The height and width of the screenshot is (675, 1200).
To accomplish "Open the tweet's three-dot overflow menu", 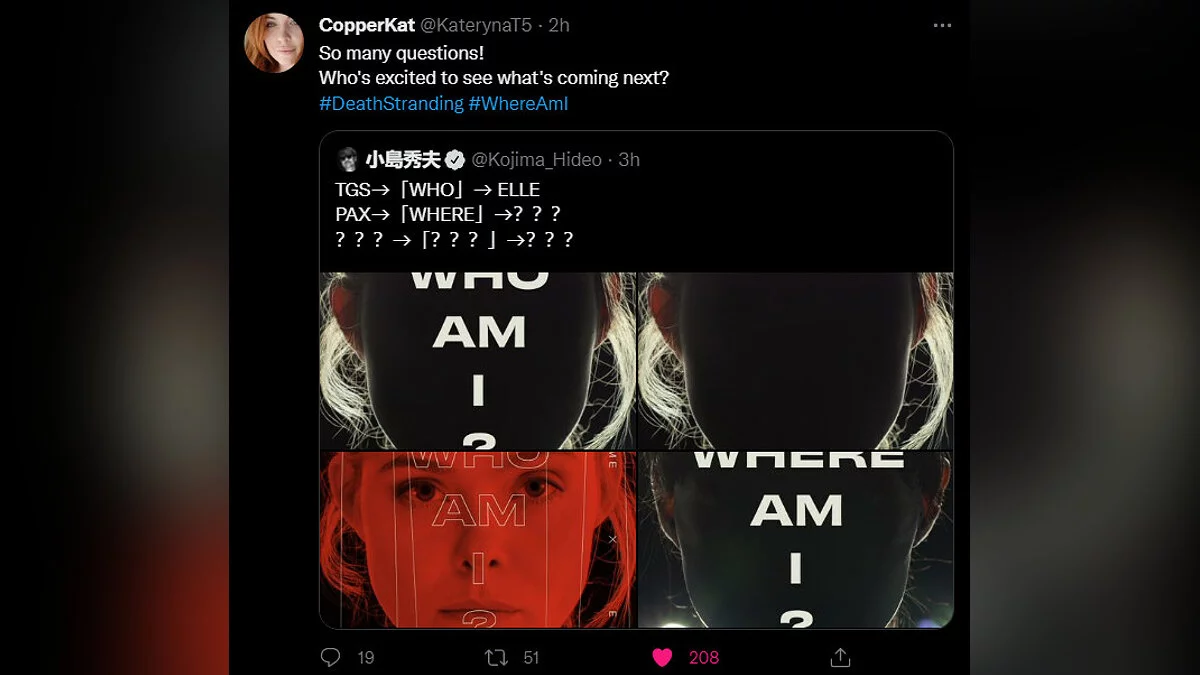I will pyautogui.click(x=942, y=26).
